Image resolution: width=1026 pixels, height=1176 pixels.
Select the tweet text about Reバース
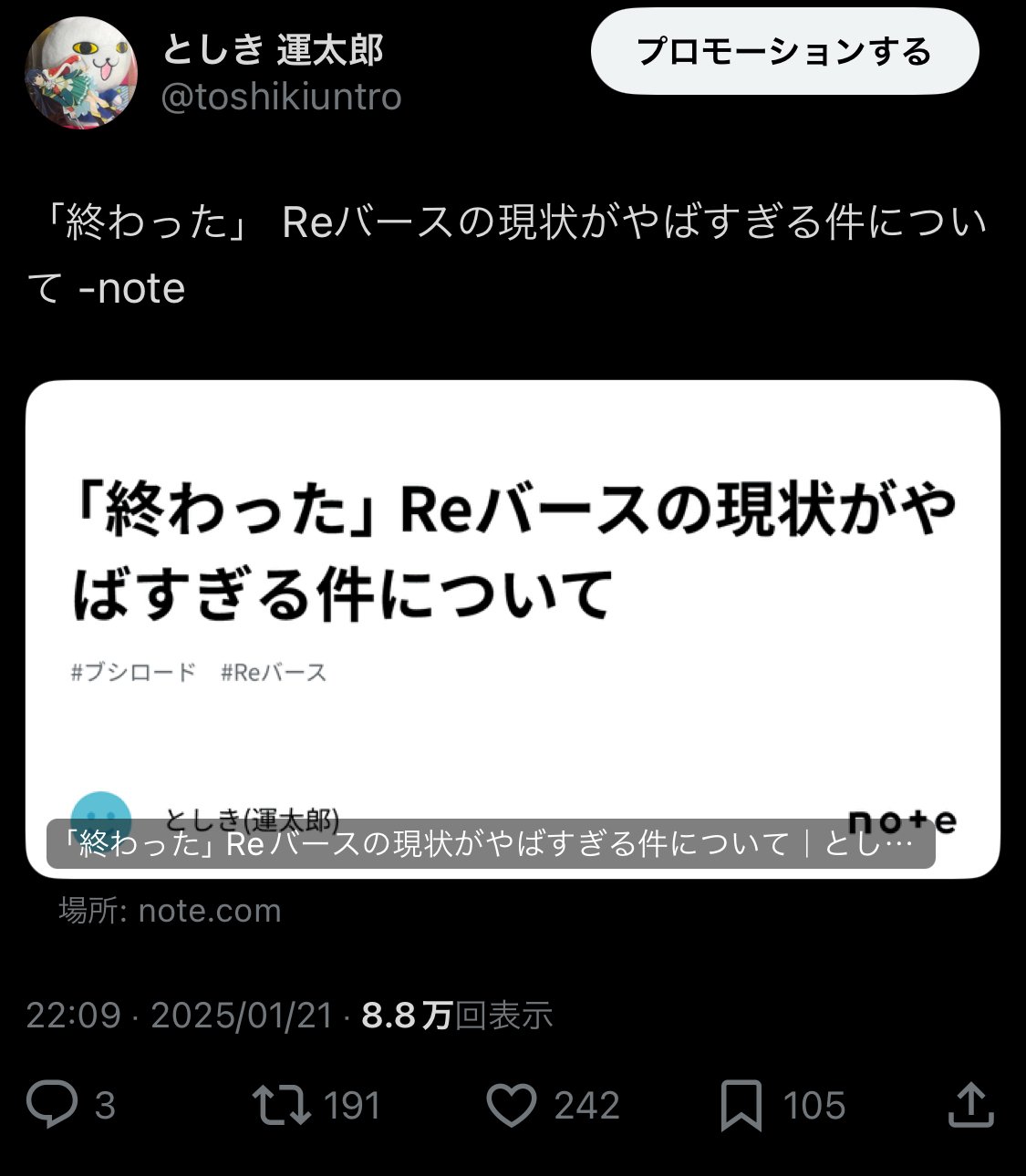(511, 251)
